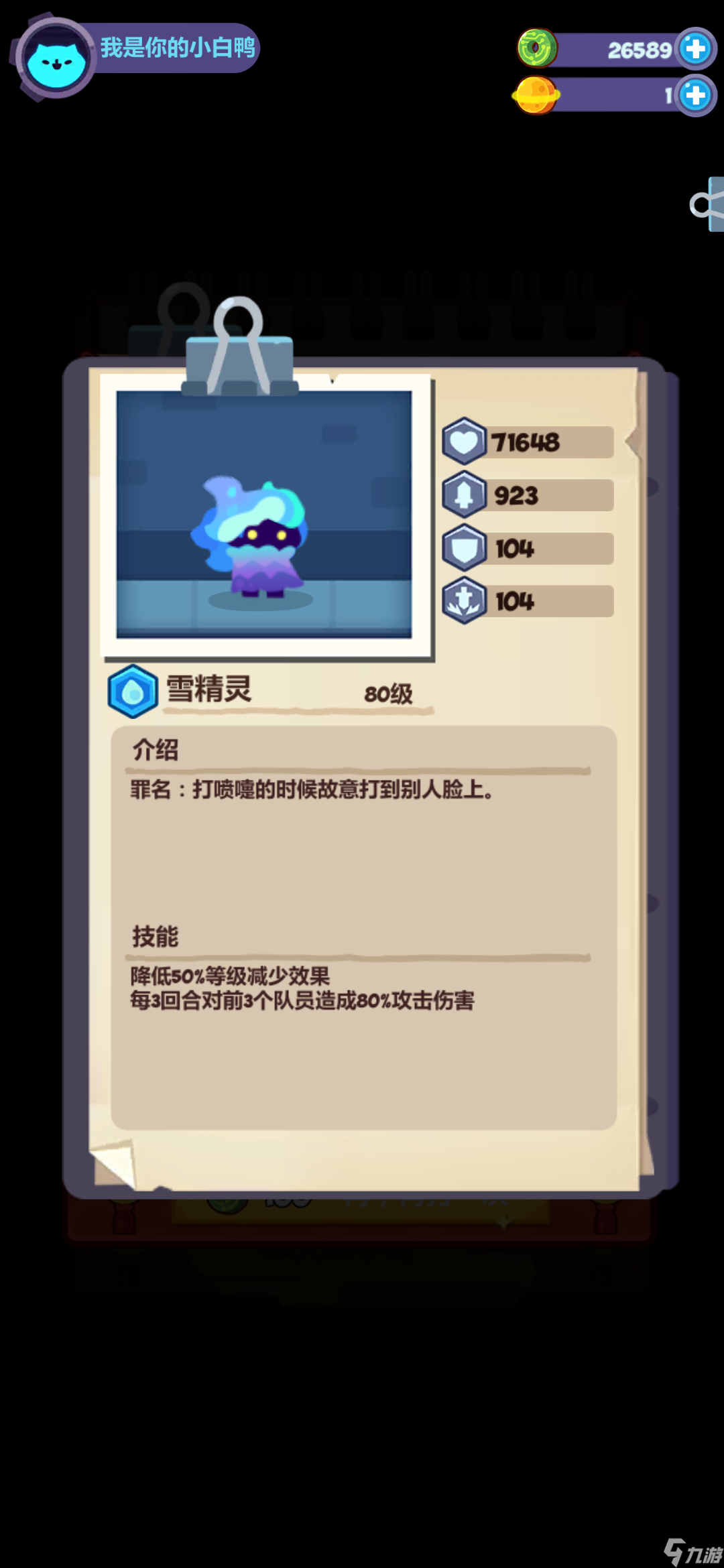The height and width of the screenshot is (1568, 724).
Task: Add more orange planet currency
Action: pyautogui.click(x=695, y=96)
